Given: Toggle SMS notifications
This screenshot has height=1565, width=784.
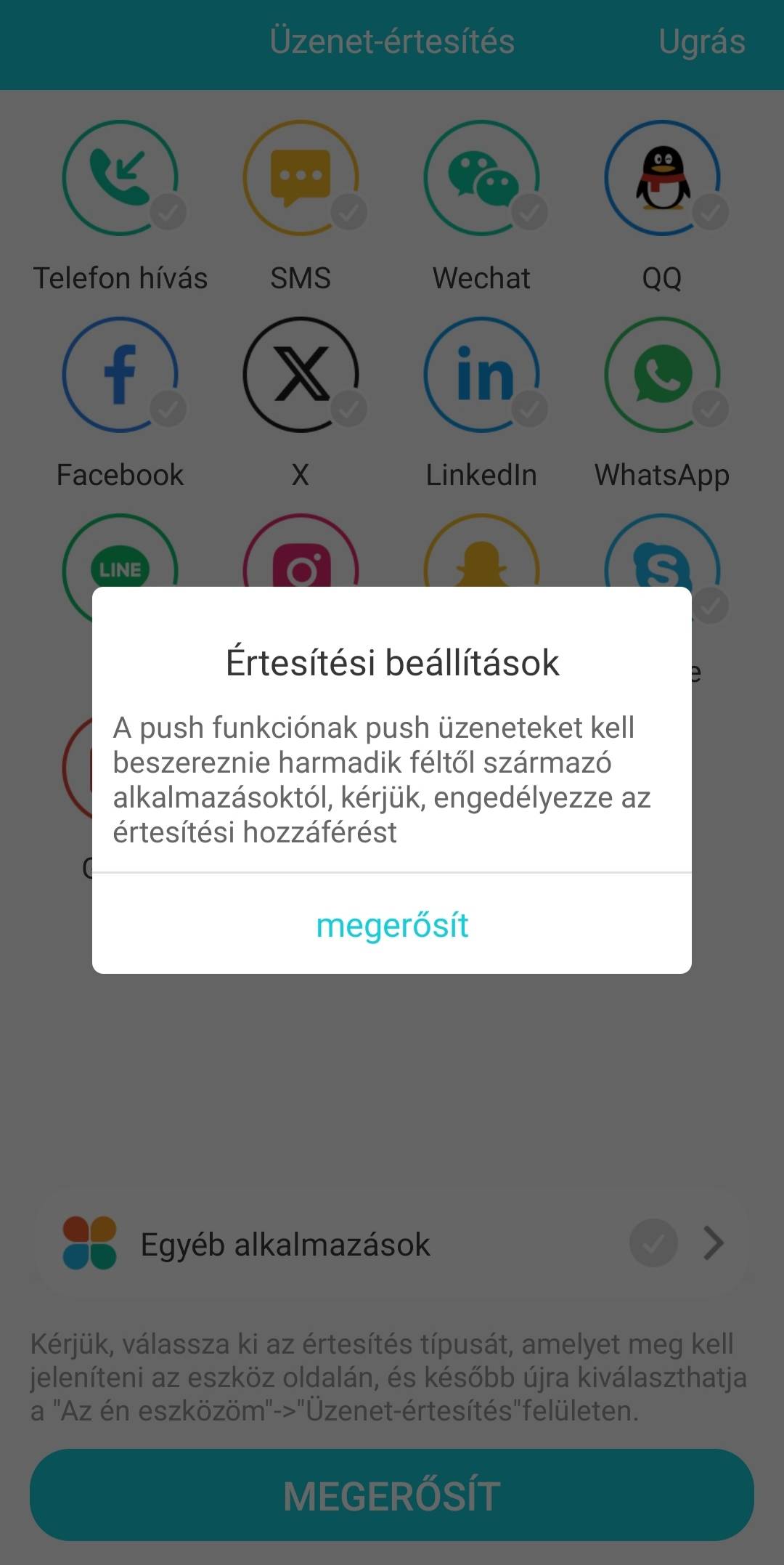Looking at the screenshot, I should [301, 179].
